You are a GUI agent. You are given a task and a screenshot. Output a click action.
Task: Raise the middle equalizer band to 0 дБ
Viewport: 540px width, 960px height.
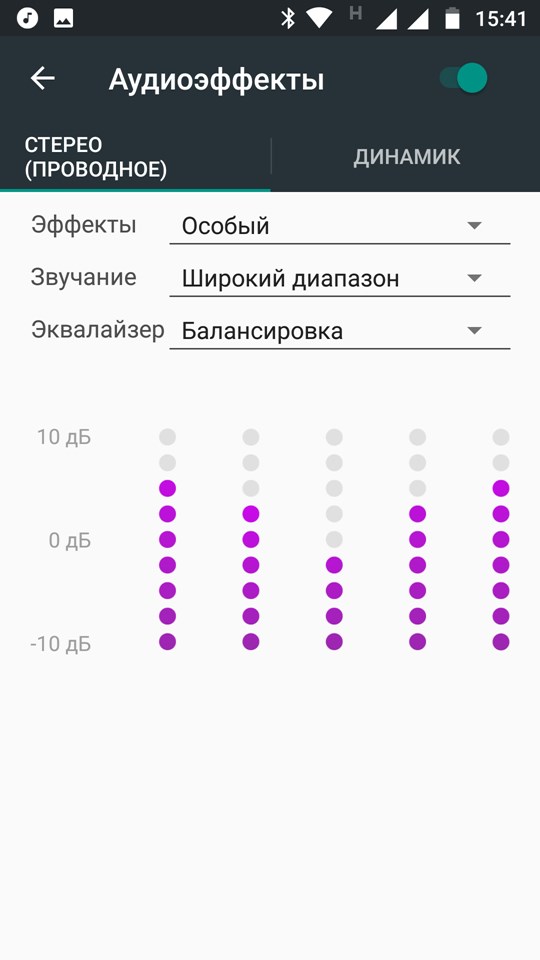pyautogui.click(x=334, y=539)
